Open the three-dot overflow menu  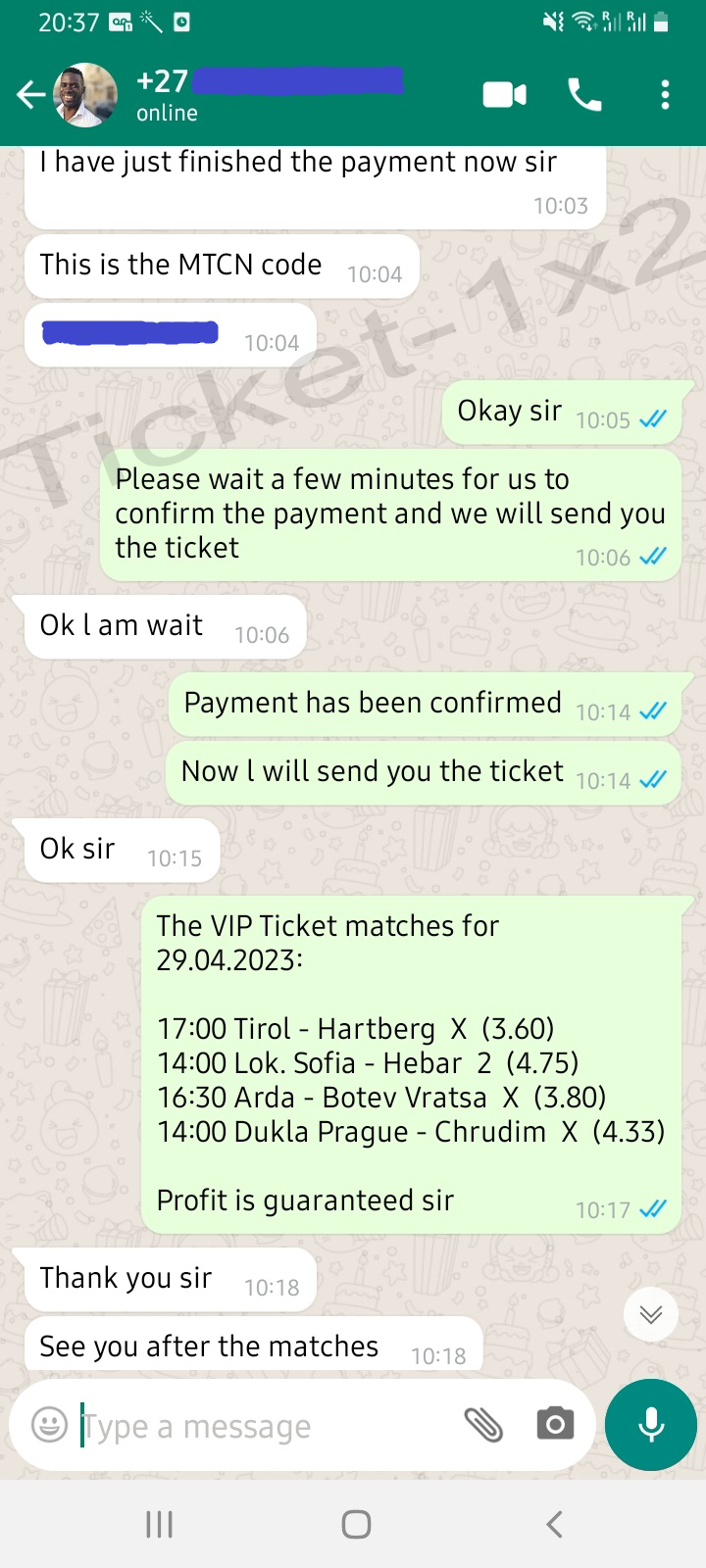[x=666, y=95]
